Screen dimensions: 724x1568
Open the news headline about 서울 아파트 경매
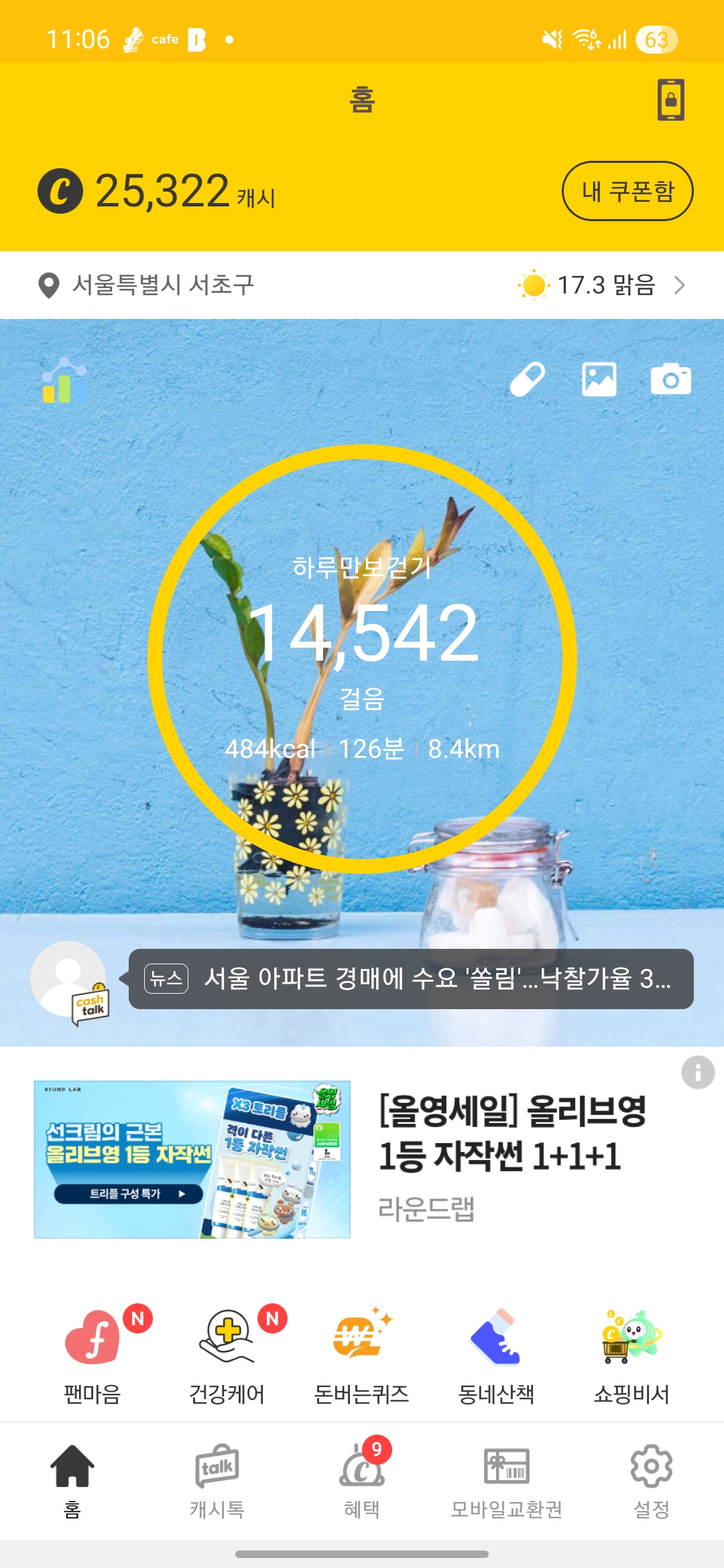tap(410, 978)
